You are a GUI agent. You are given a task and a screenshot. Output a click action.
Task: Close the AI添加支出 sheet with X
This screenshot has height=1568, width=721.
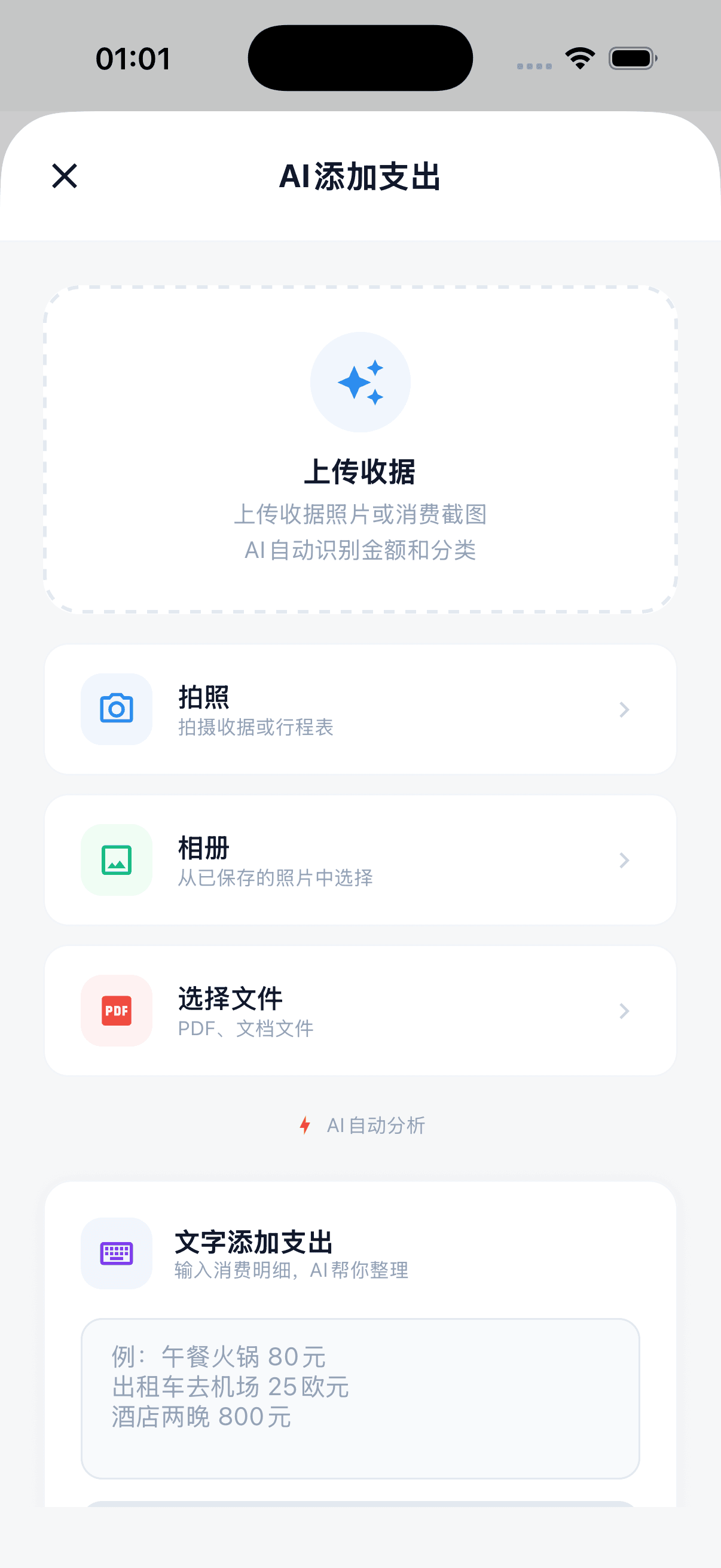(65, 177)
